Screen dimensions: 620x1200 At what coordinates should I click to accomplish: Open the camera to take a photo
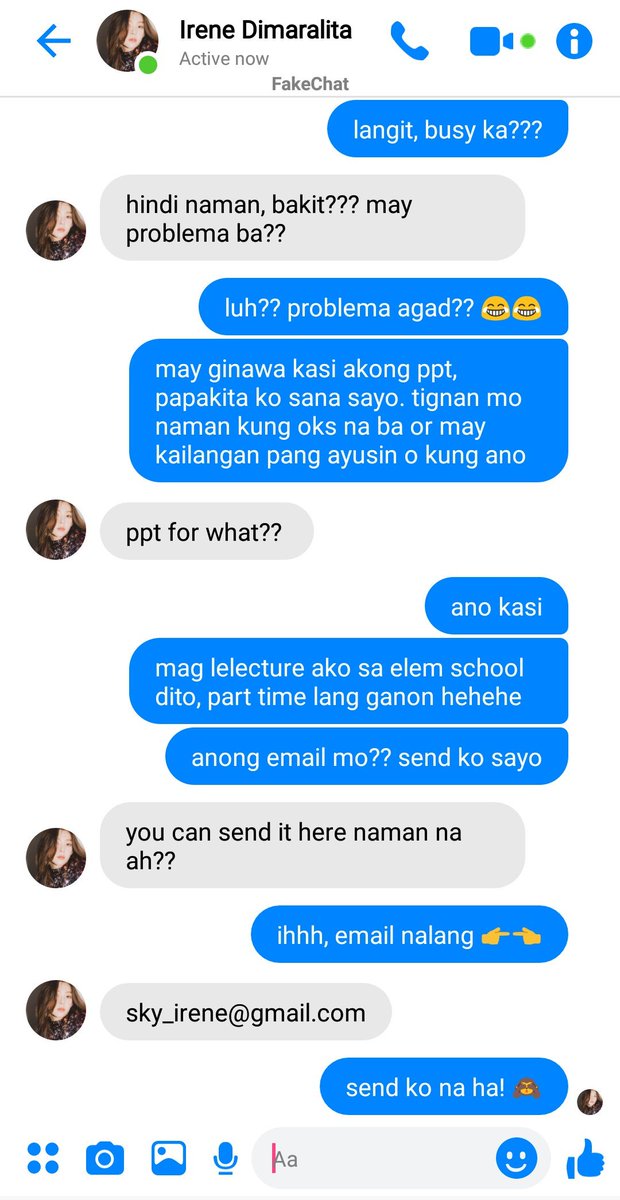pos(104,1159)
